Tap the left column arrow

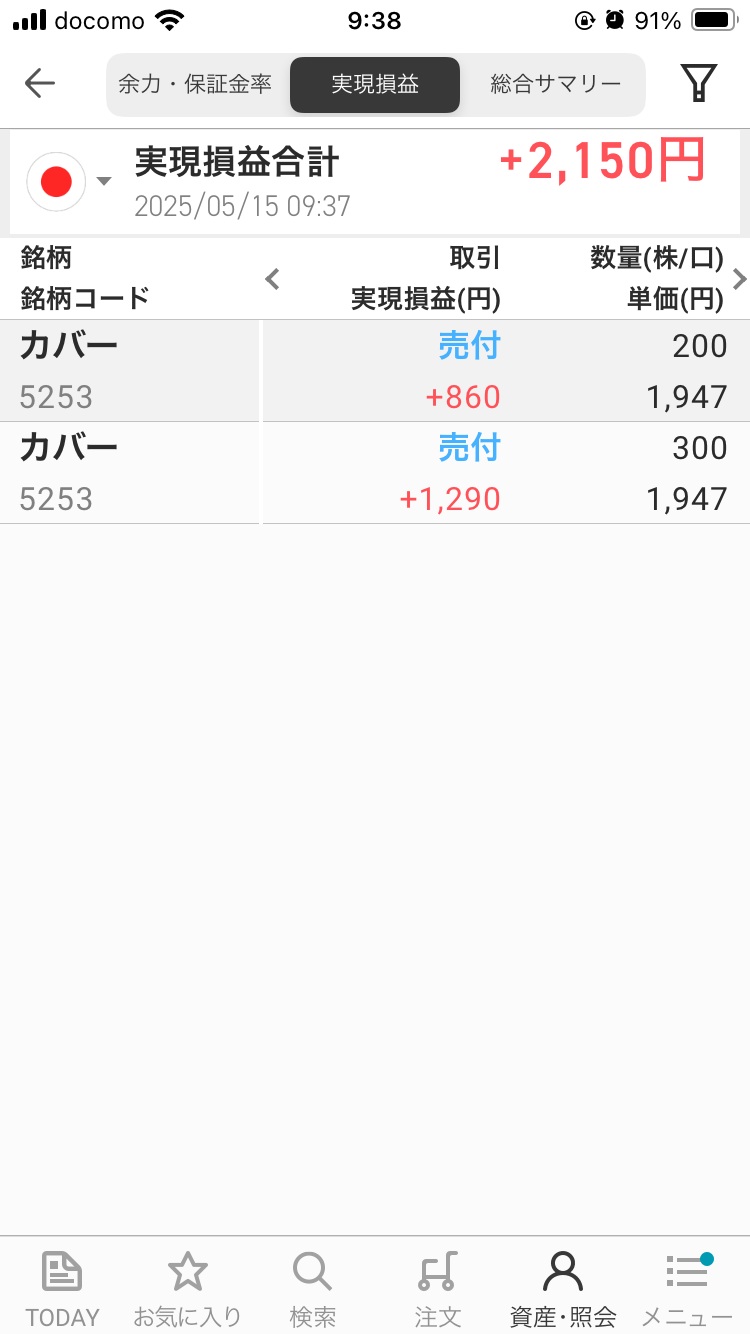click(272, 279)
